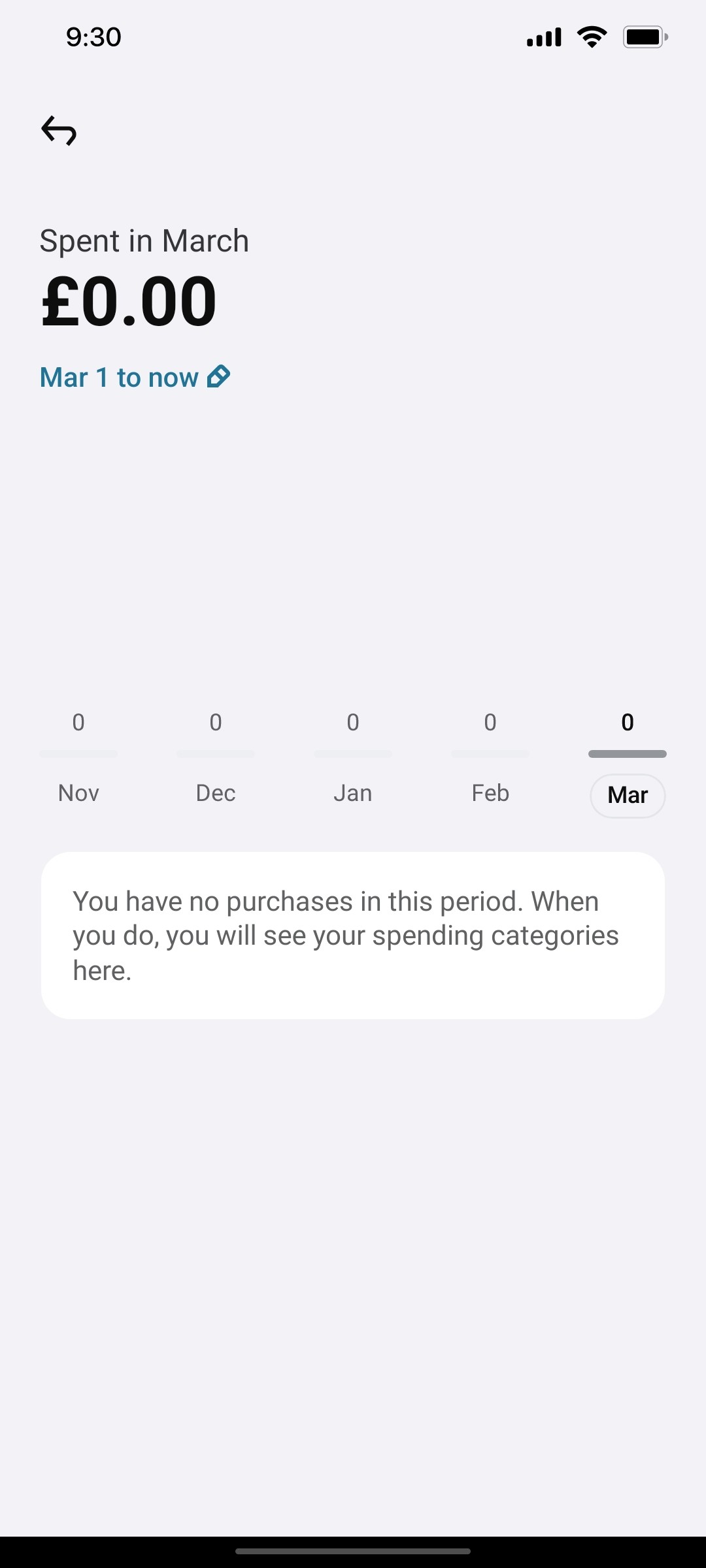Open the date range edit pencil icon
Screen dimensions: 706x1568
[218, 376]
